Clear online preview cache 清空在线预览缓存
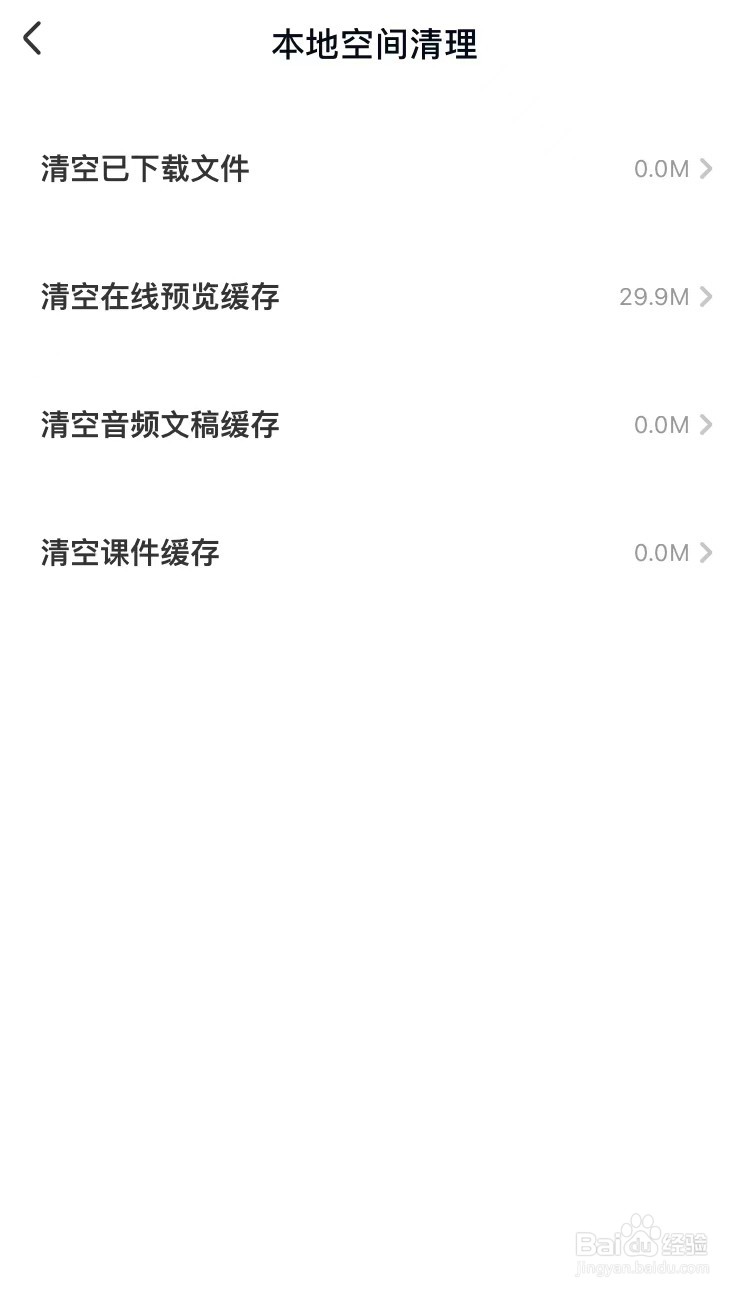The width and height of the screenshot is (750, 1294). tap(375, 297)
